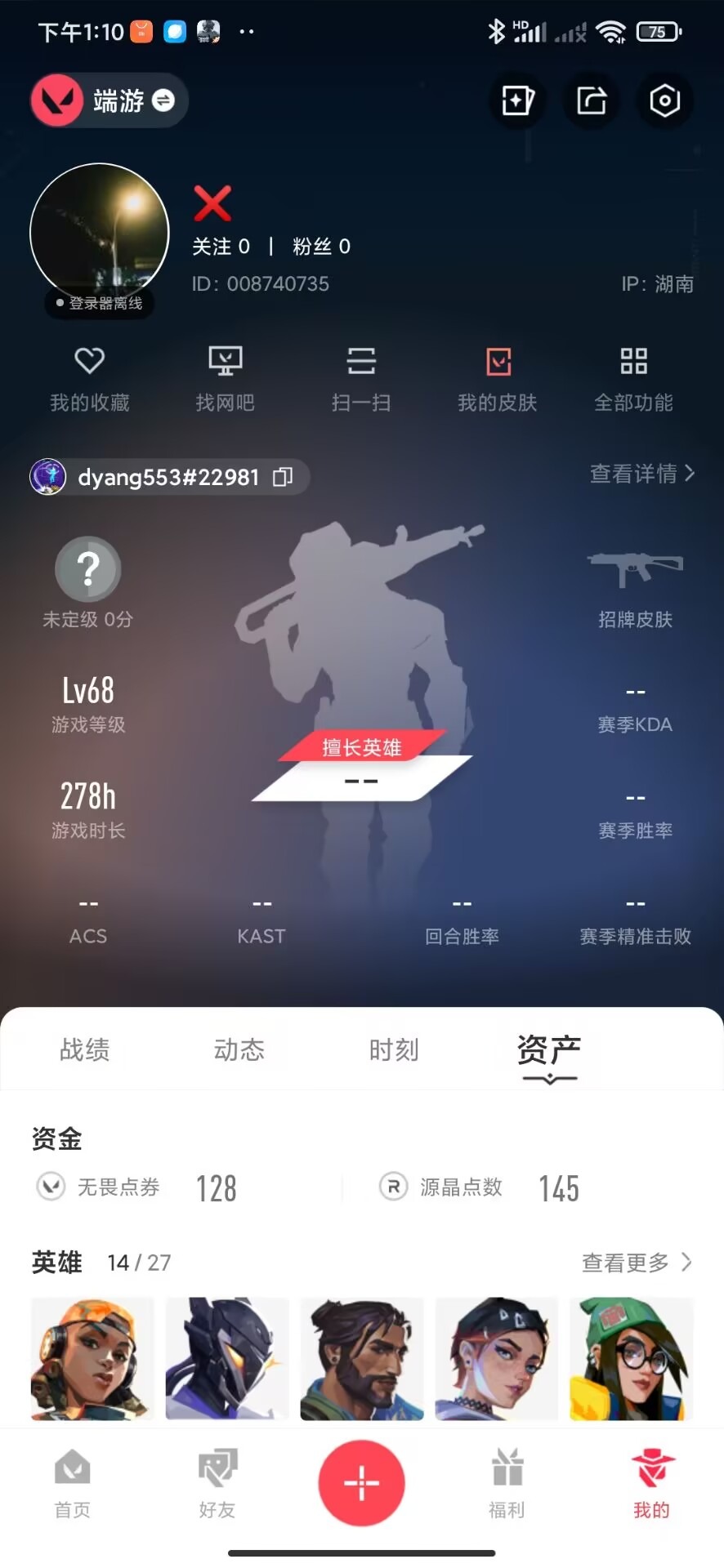724x1568 pixels.
Task: Switch game mode via the 端游 selector
Action: click(109, 100)
